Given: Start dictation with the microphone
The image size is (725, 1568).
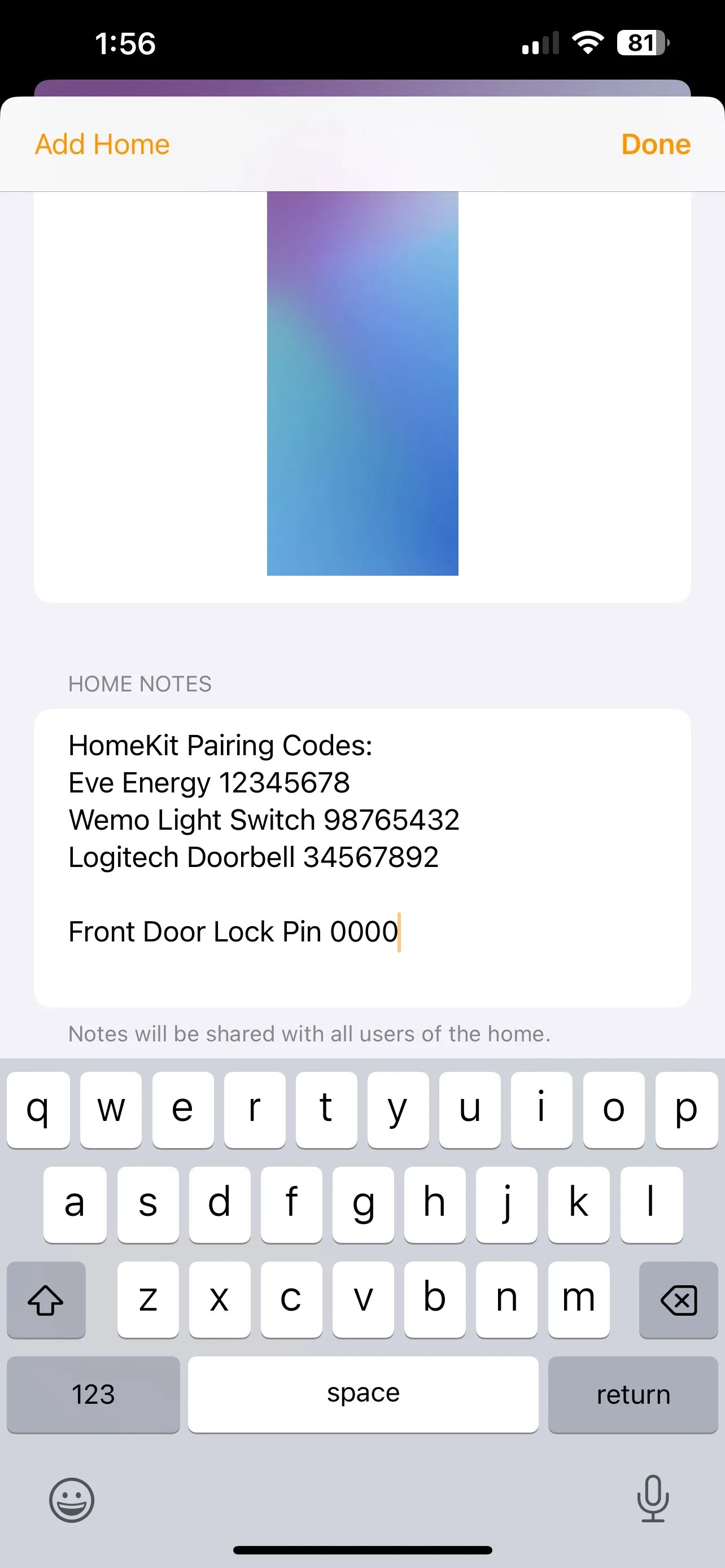Looking at the screenshot, I should coord(653,1499).
